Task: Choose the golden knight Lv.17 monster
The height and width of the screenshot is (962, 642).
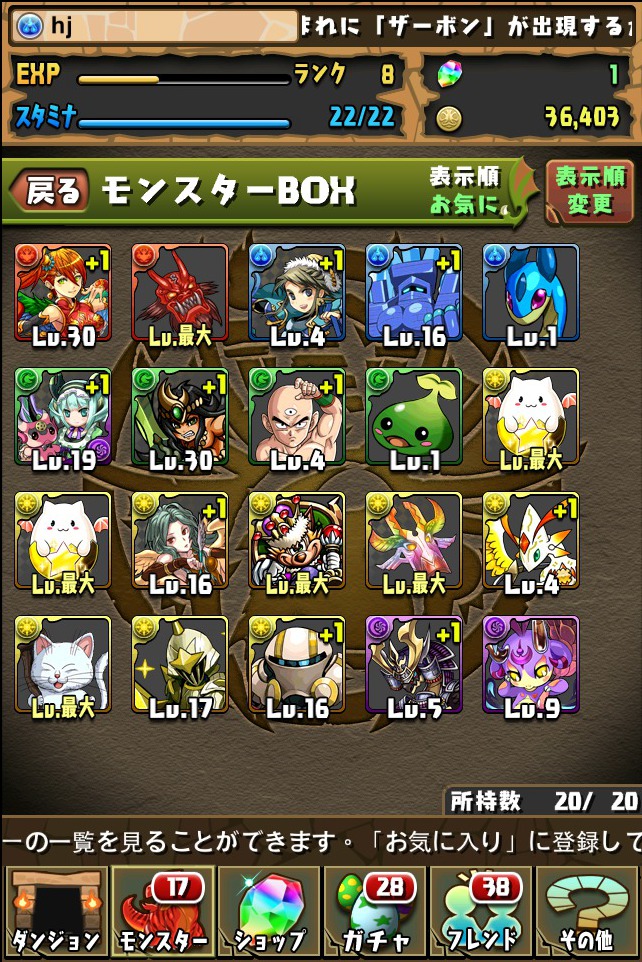Action: (x=180, y=666)
